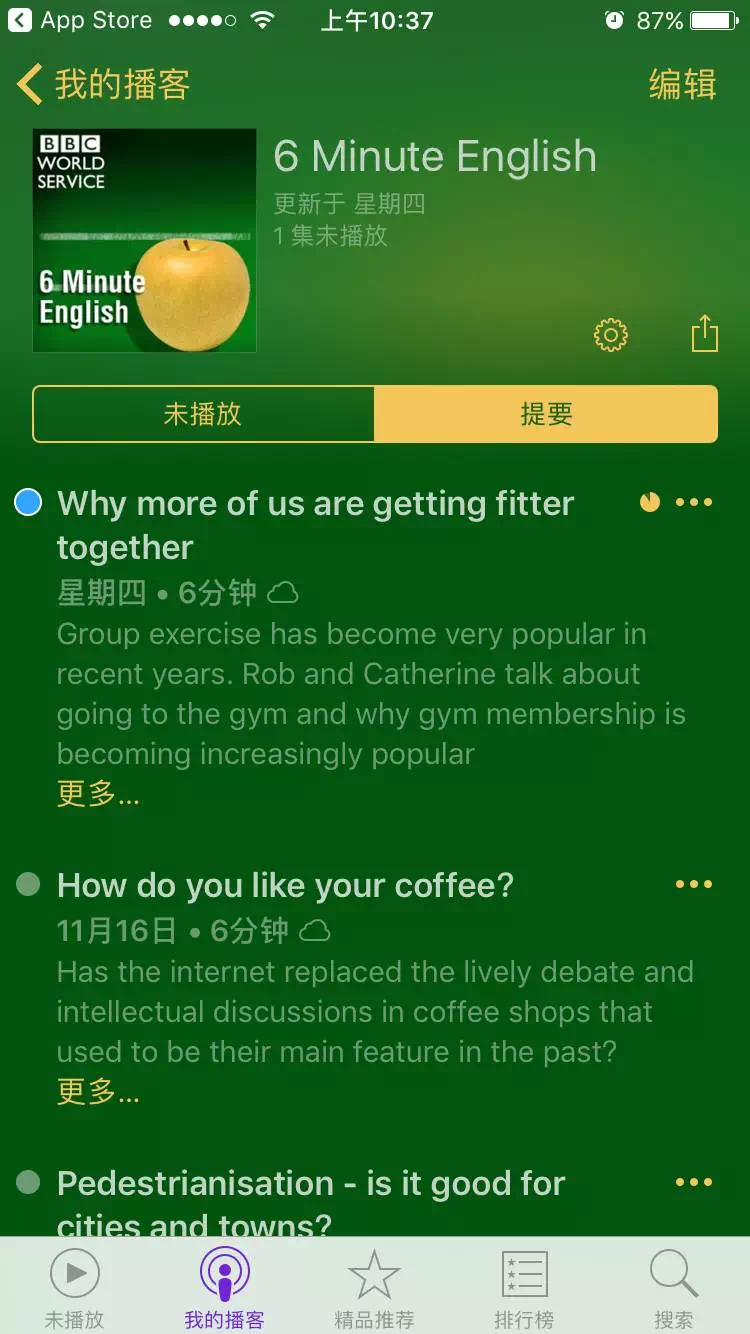Viewport: 750px width, 1334px height.
Task: Open the 排行榜 tab
Action: (524, 1289)
